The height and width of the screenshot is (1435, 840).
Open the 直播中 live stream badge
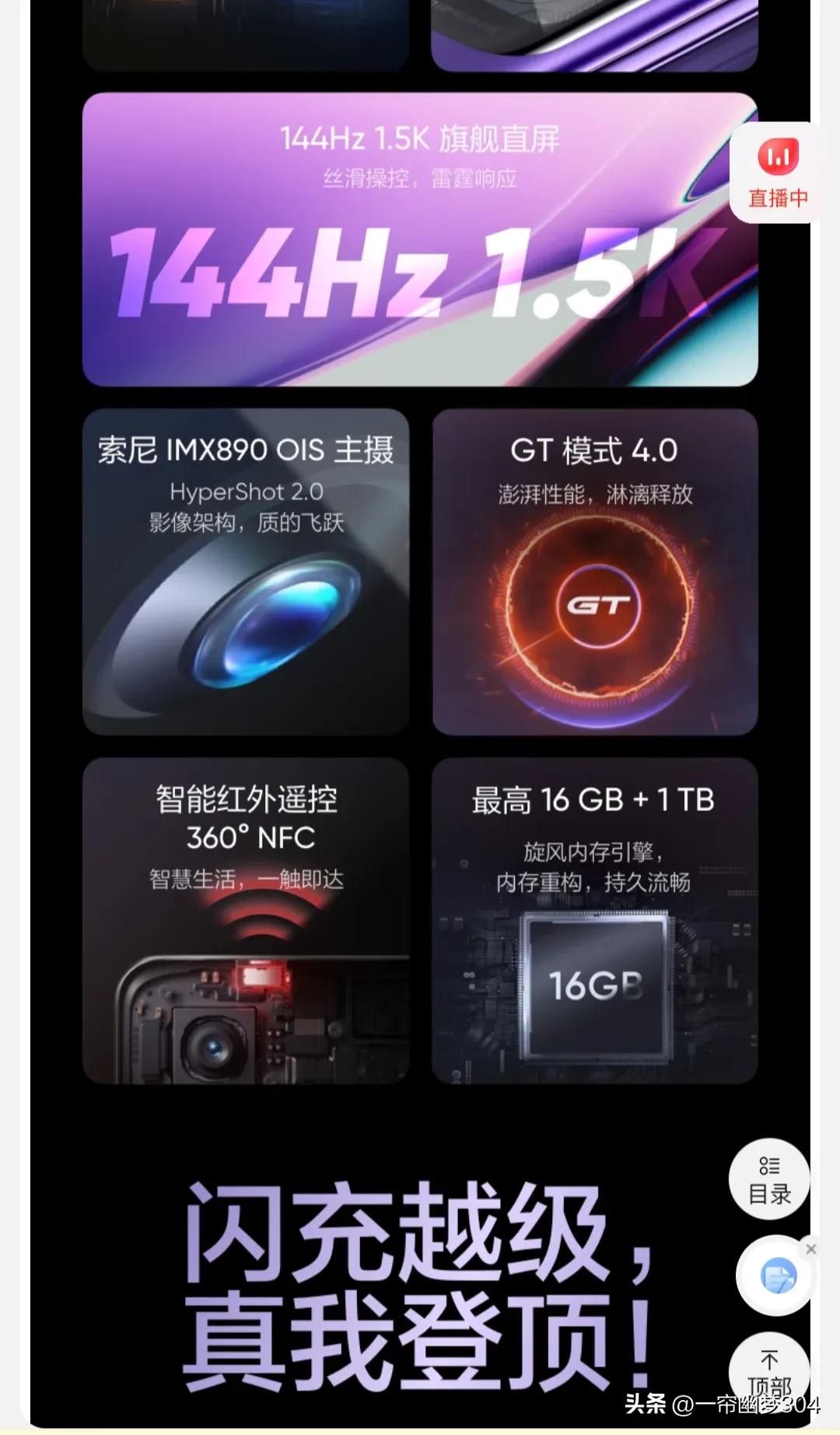[776, 173]
